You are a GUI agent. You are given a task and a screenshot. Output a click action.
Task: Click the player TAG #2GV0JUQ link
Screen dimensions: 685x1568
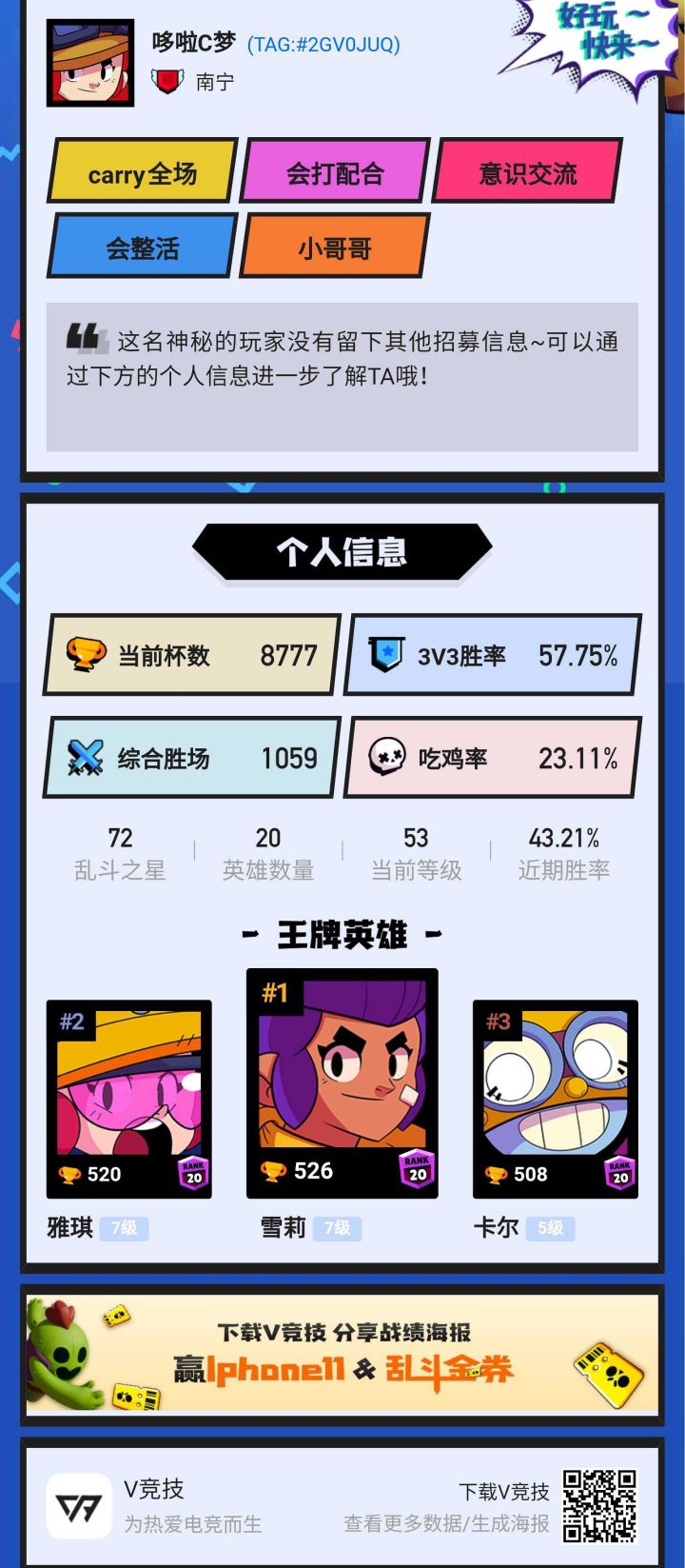coord(323,42)
